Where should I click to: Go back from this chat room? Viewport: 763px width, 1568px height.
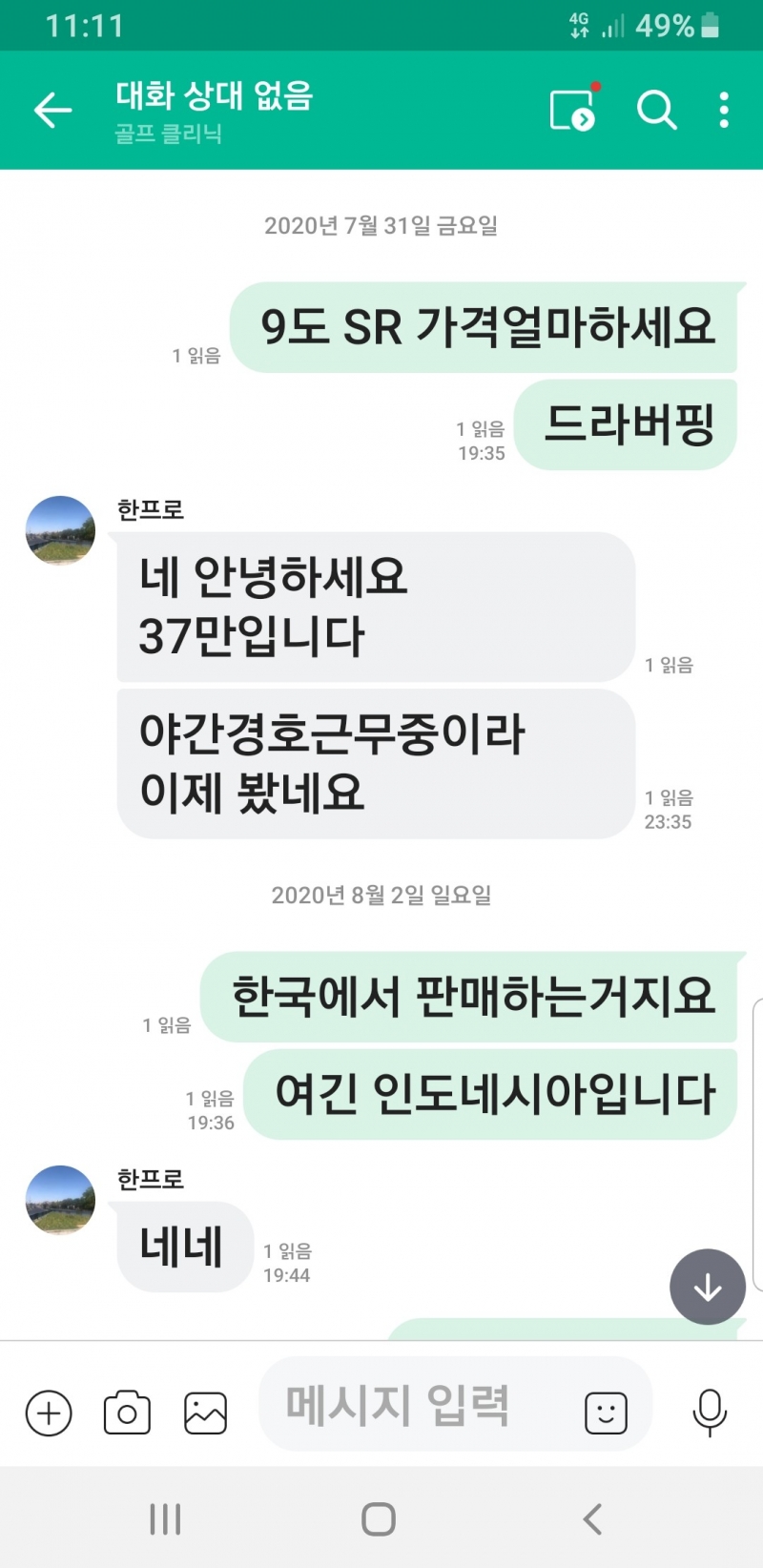52,111
